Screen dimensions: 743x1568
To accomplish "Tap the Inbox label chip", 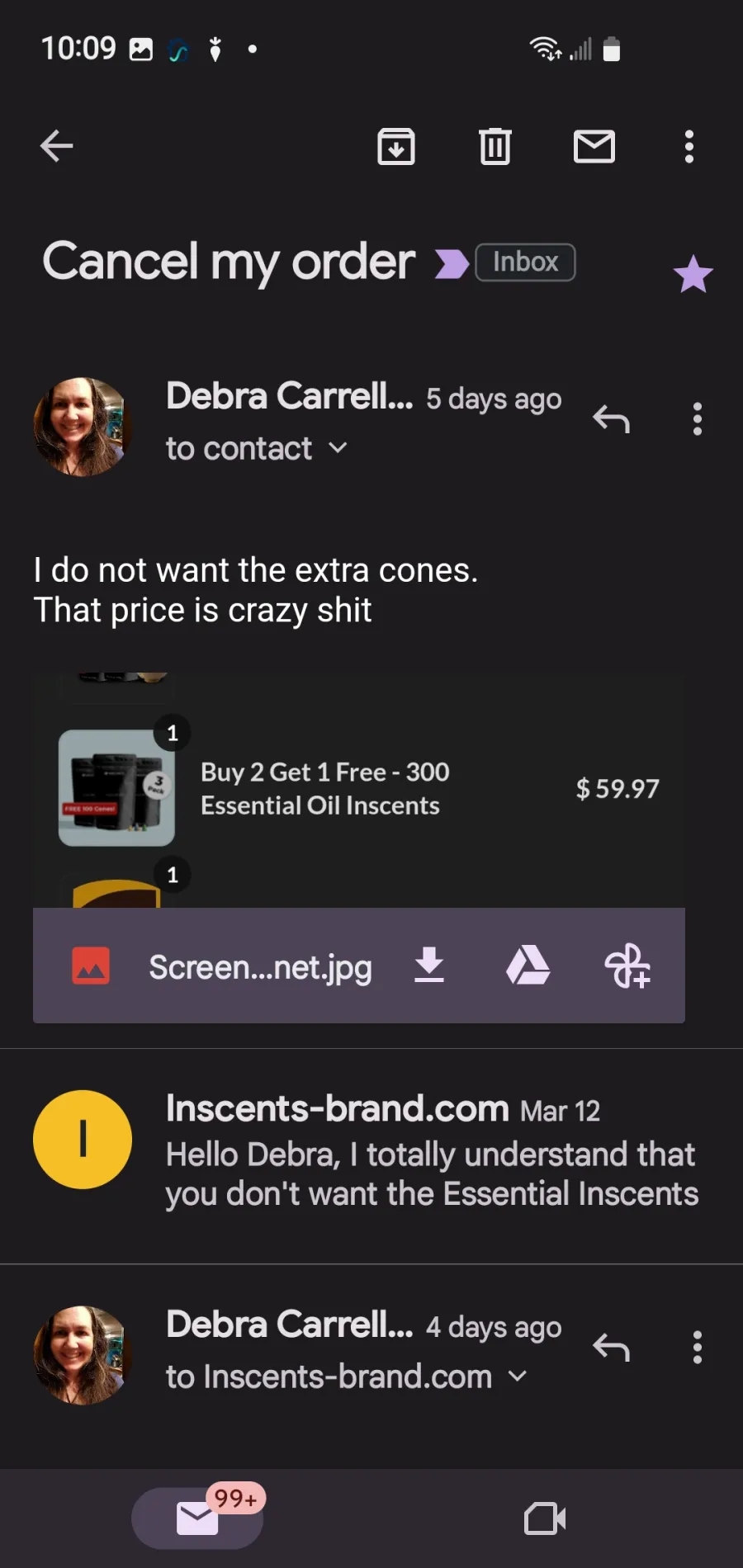I will (525, 262).
